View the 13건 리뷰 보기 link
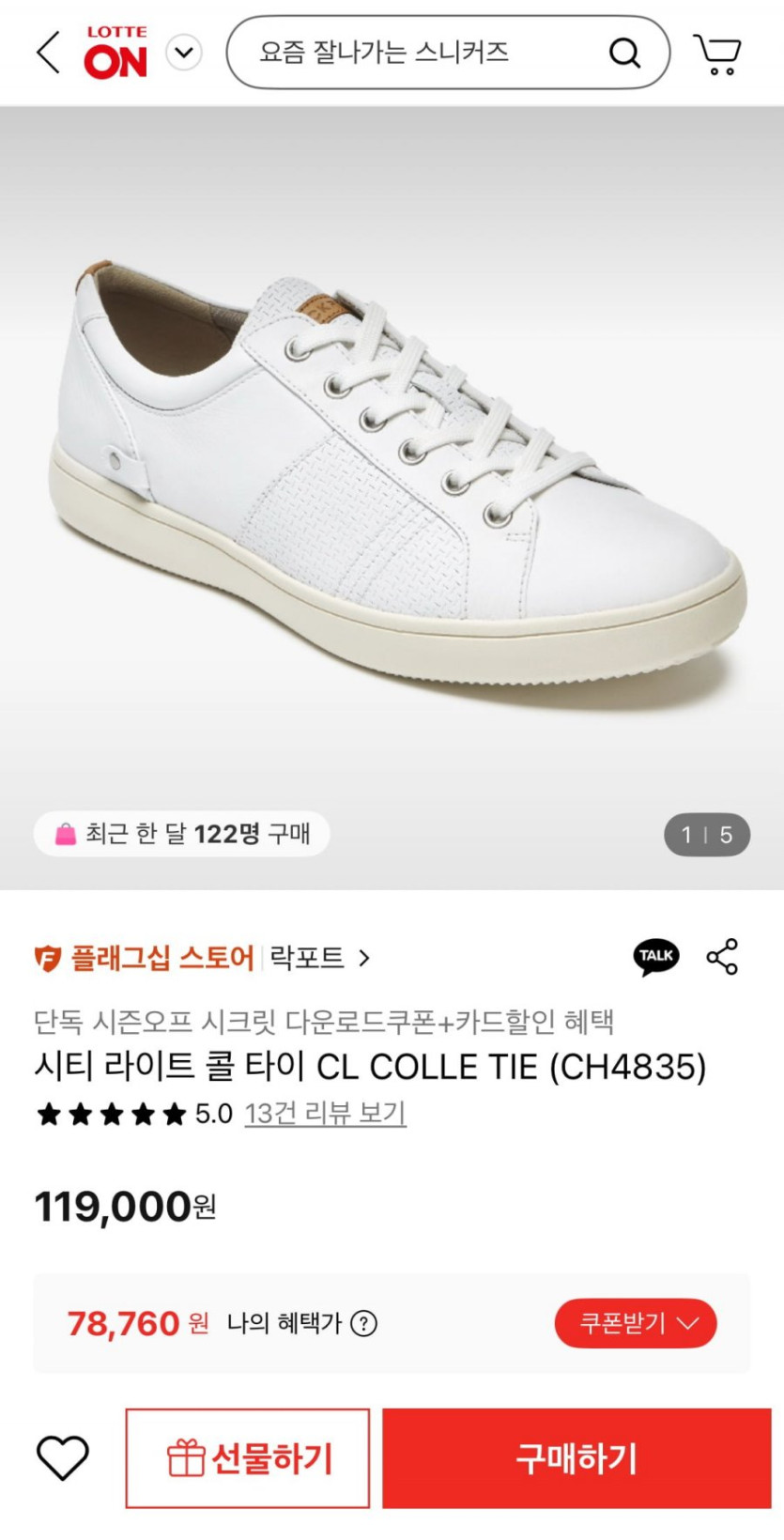Image resolution: width=784 pixels, height=1540 pixels. click(x=325, y=1114)
